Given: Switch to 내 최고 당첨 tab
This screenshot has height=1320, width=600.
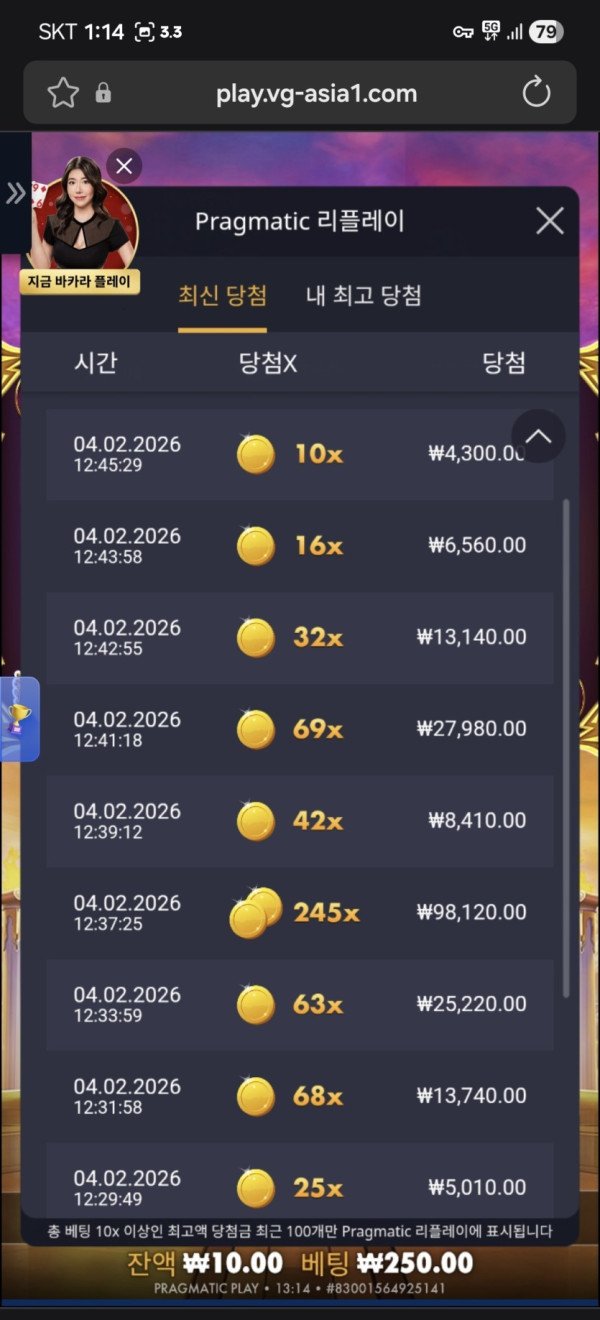Looking at the screenshot, I should (363, 296).
